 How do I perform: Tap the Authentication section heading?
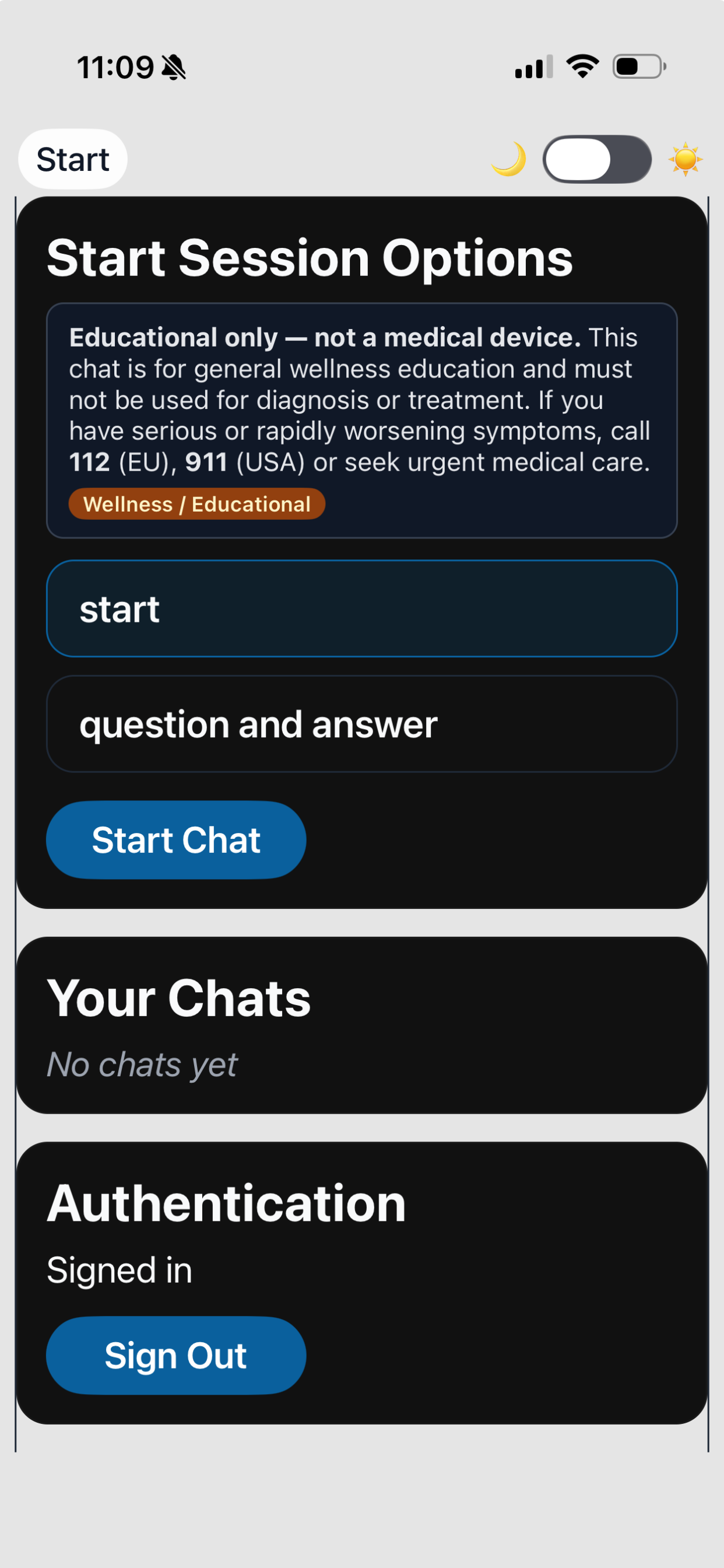[x=226, y=1202]
